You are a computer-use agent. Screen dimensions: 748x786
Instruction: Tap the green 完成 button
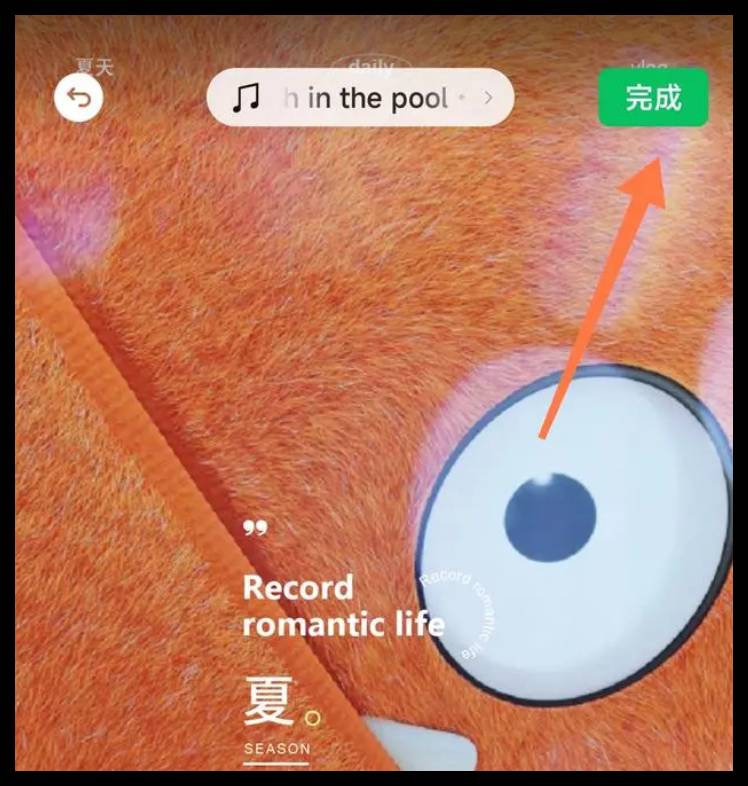(x=652, y=98)
